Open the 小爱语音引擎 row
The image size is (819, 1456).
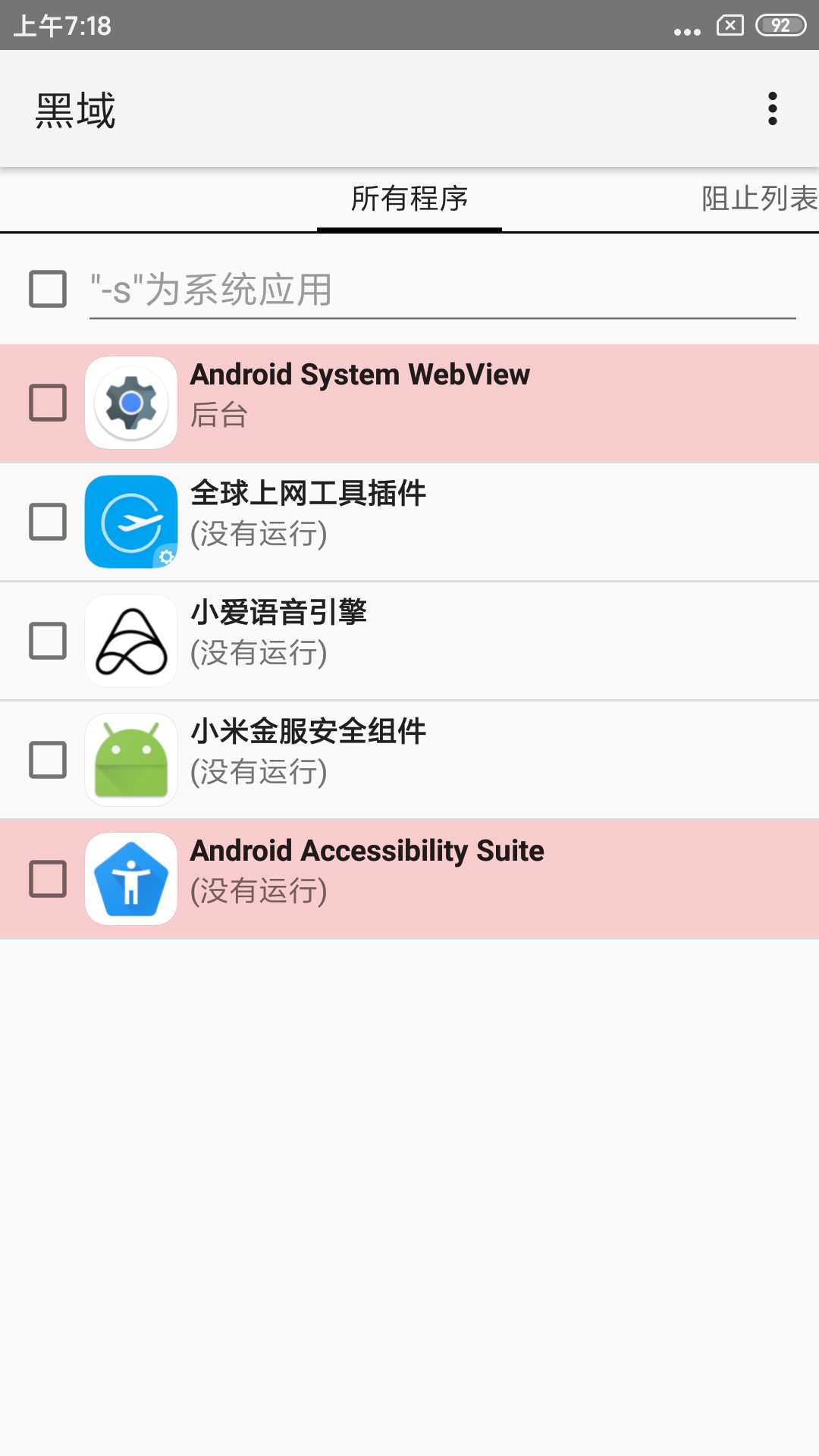[x=455, y=641]
